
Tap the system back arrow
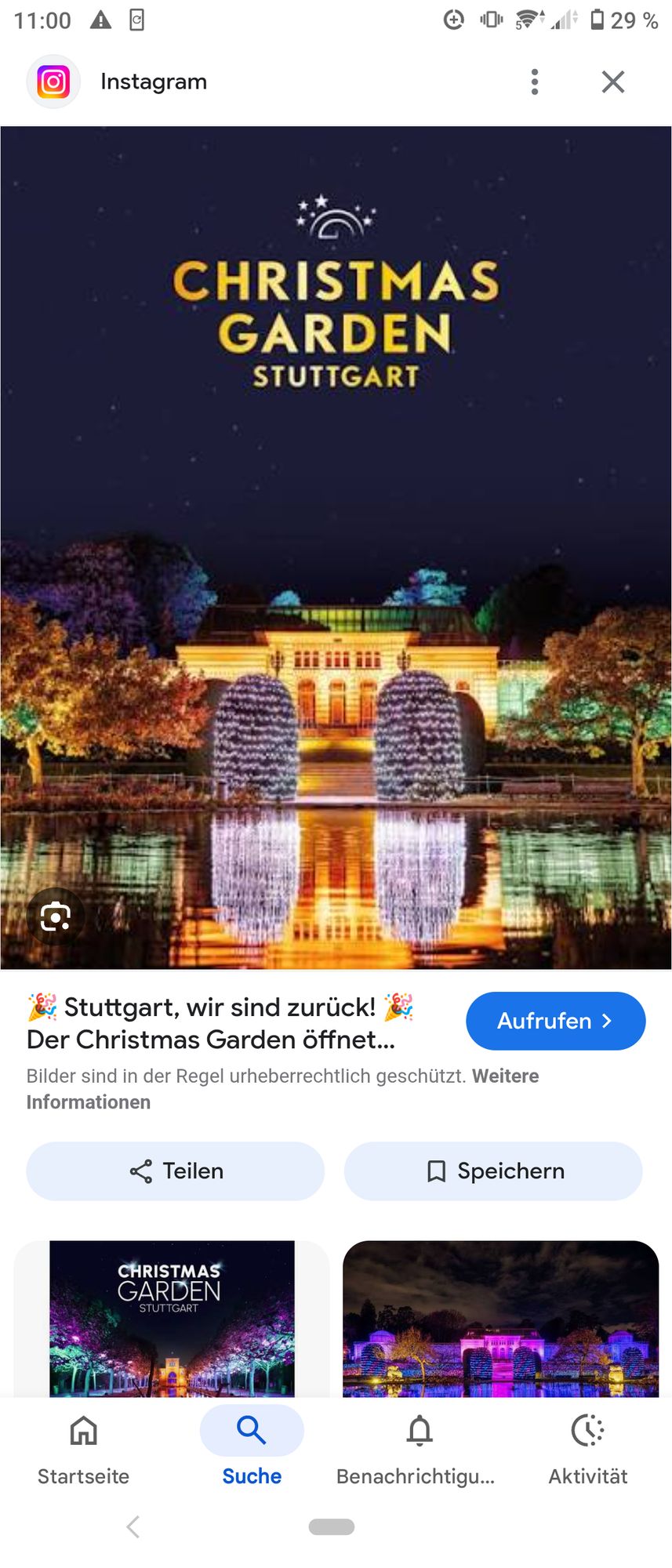(133, 1526)
